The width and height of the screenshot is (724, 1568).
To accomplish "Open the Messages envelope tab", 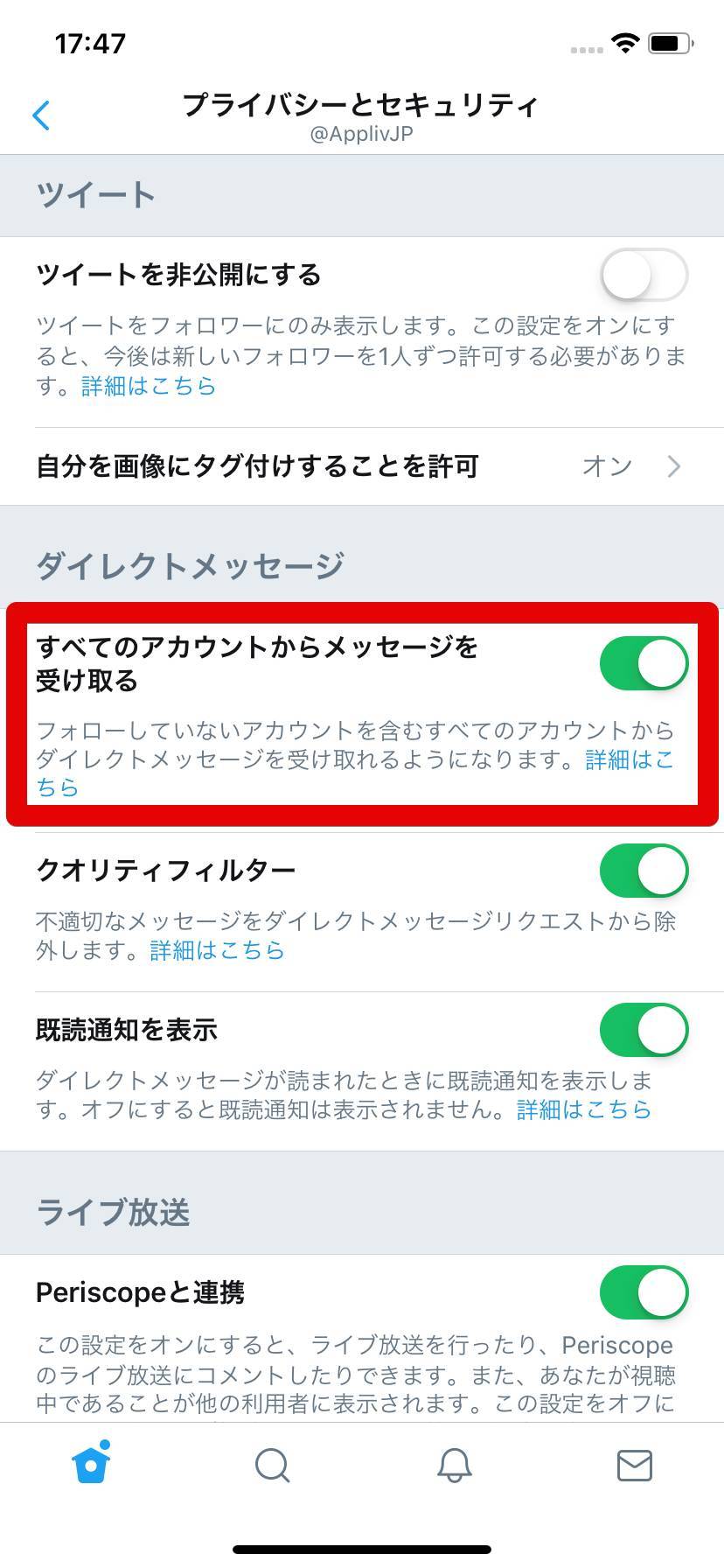I will 635,1465.
